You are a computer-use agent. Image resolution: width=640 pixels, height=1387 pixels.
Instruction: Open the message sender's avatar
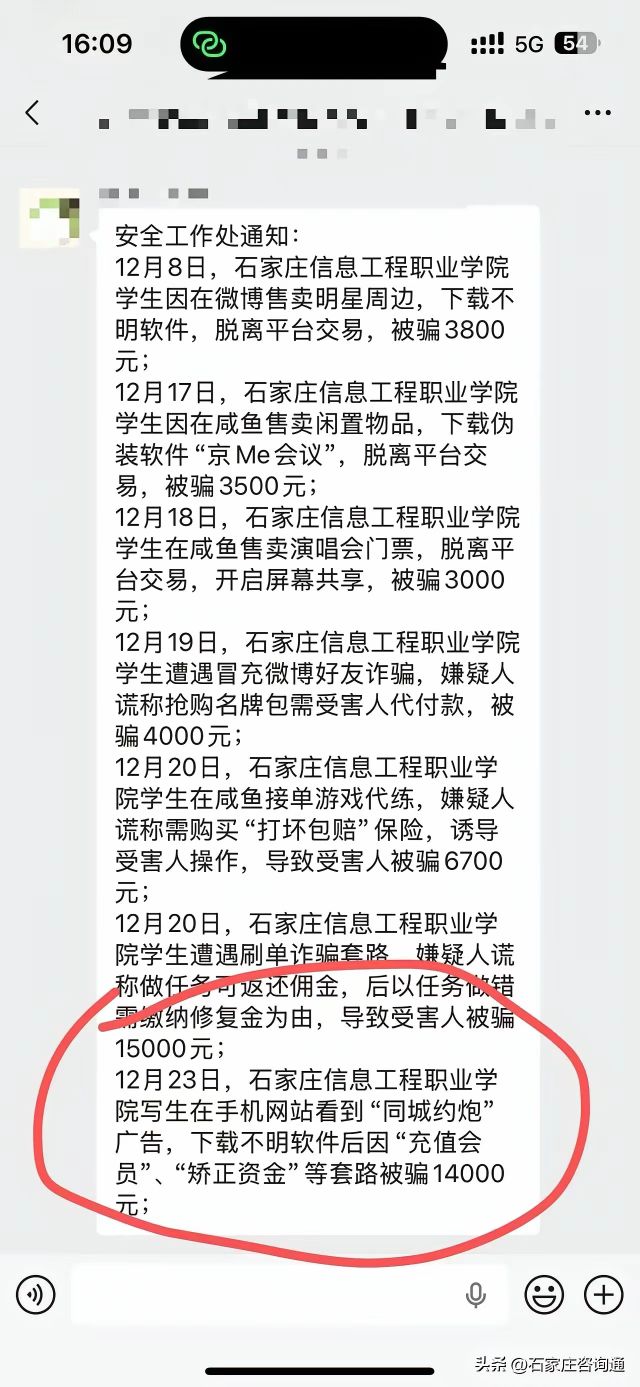49,217
